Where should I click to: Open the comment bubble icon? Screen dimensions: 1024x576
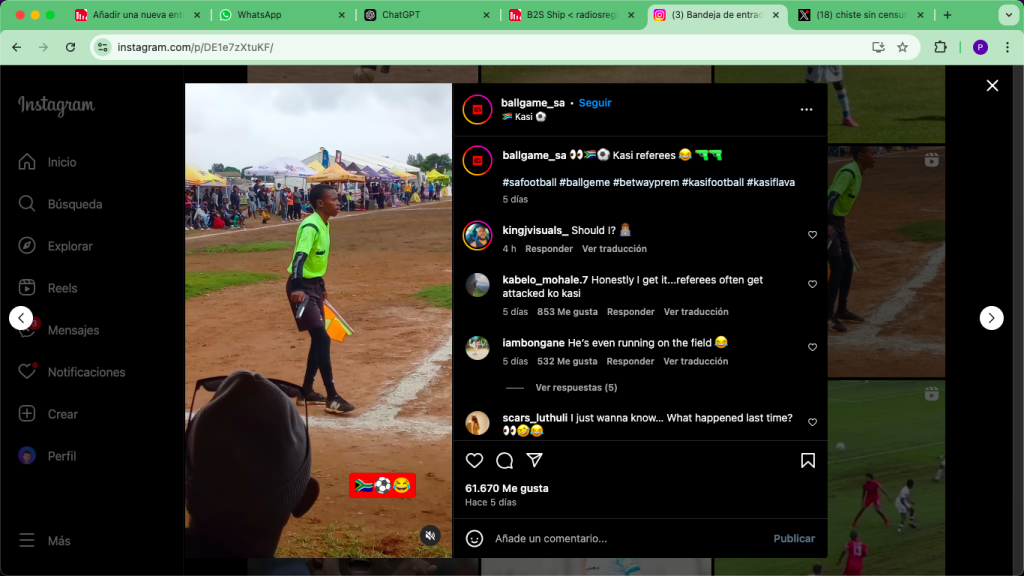click(x=505, y=460)
